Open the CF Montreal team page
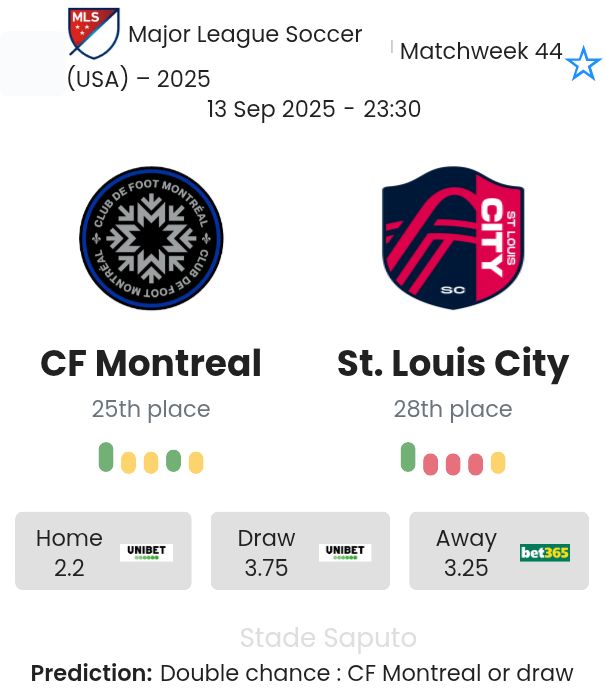 click(x=151, y=363)
